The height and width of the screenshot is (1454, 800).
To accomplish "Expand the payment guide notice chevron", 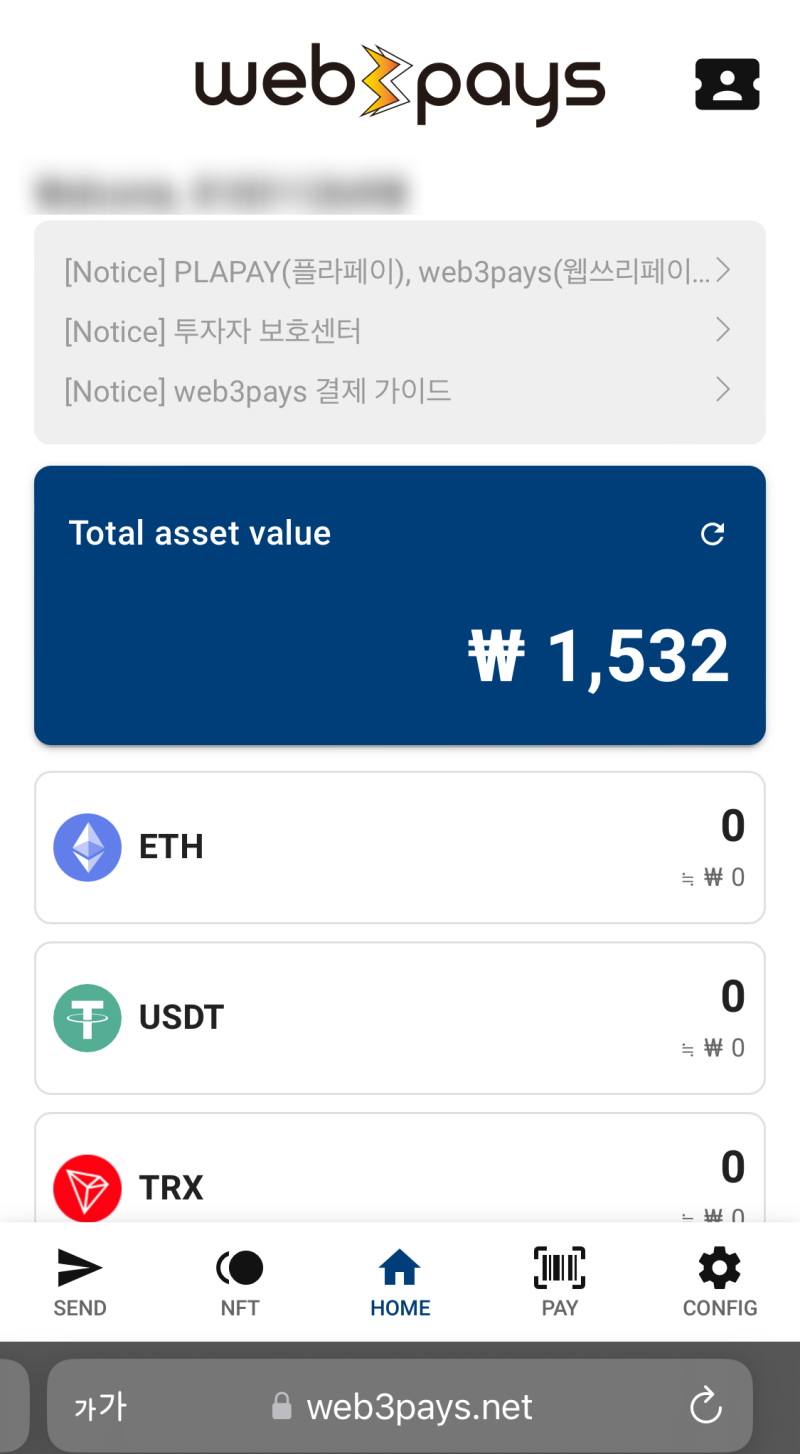I will (x=722, y=390).
